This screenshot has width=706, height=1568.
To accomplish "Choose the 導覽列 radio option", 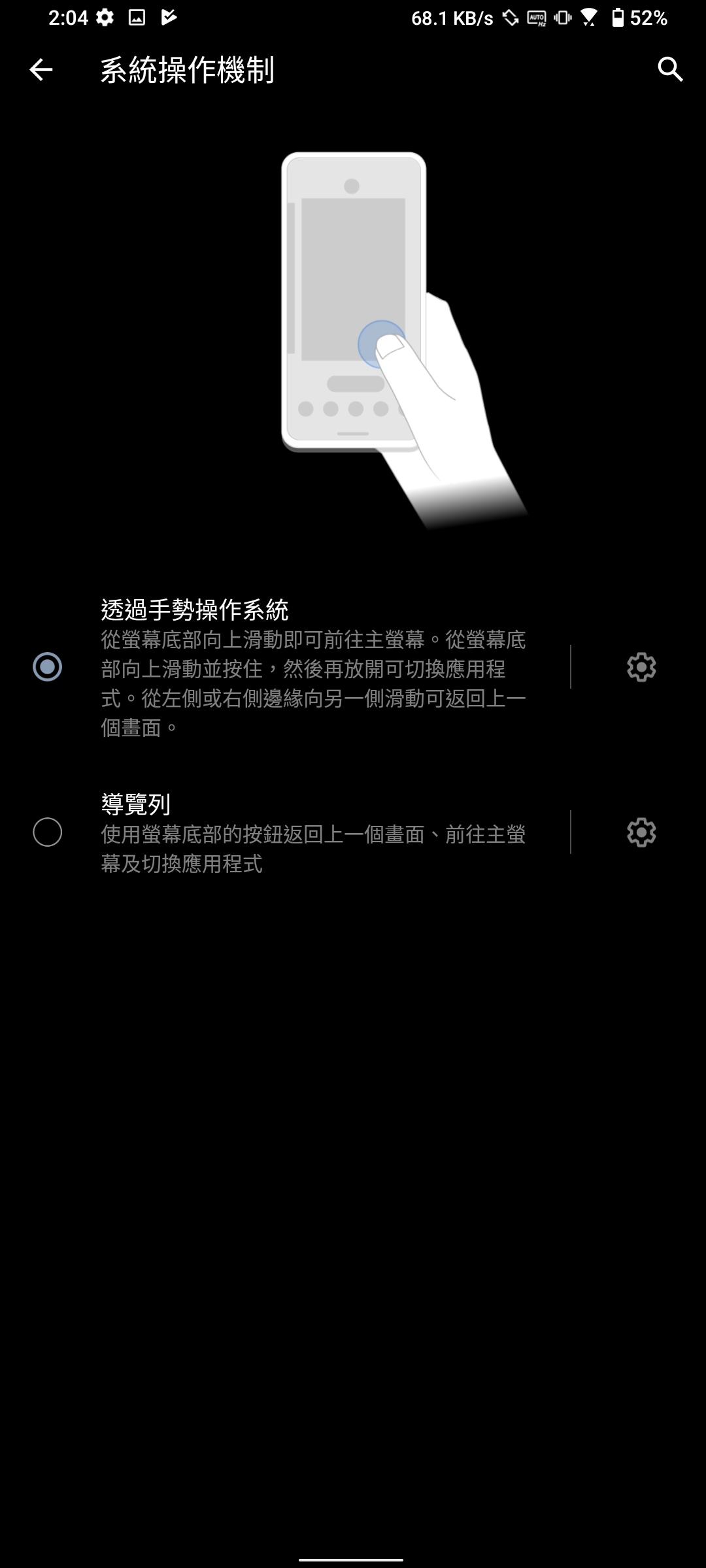I will (x=48, y=832).
